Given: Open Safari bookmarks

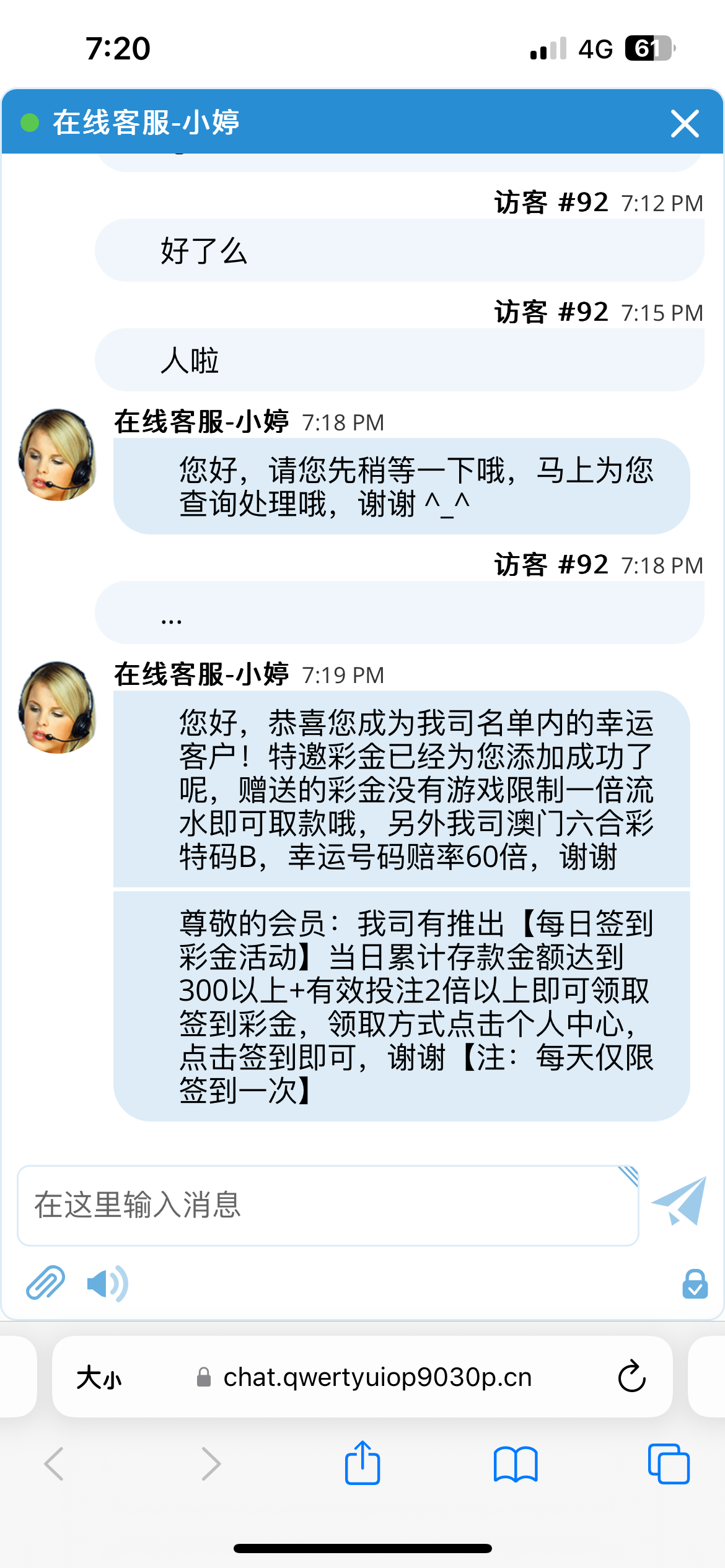Looking at the screenshot, I should click(x=516, y=1464).
